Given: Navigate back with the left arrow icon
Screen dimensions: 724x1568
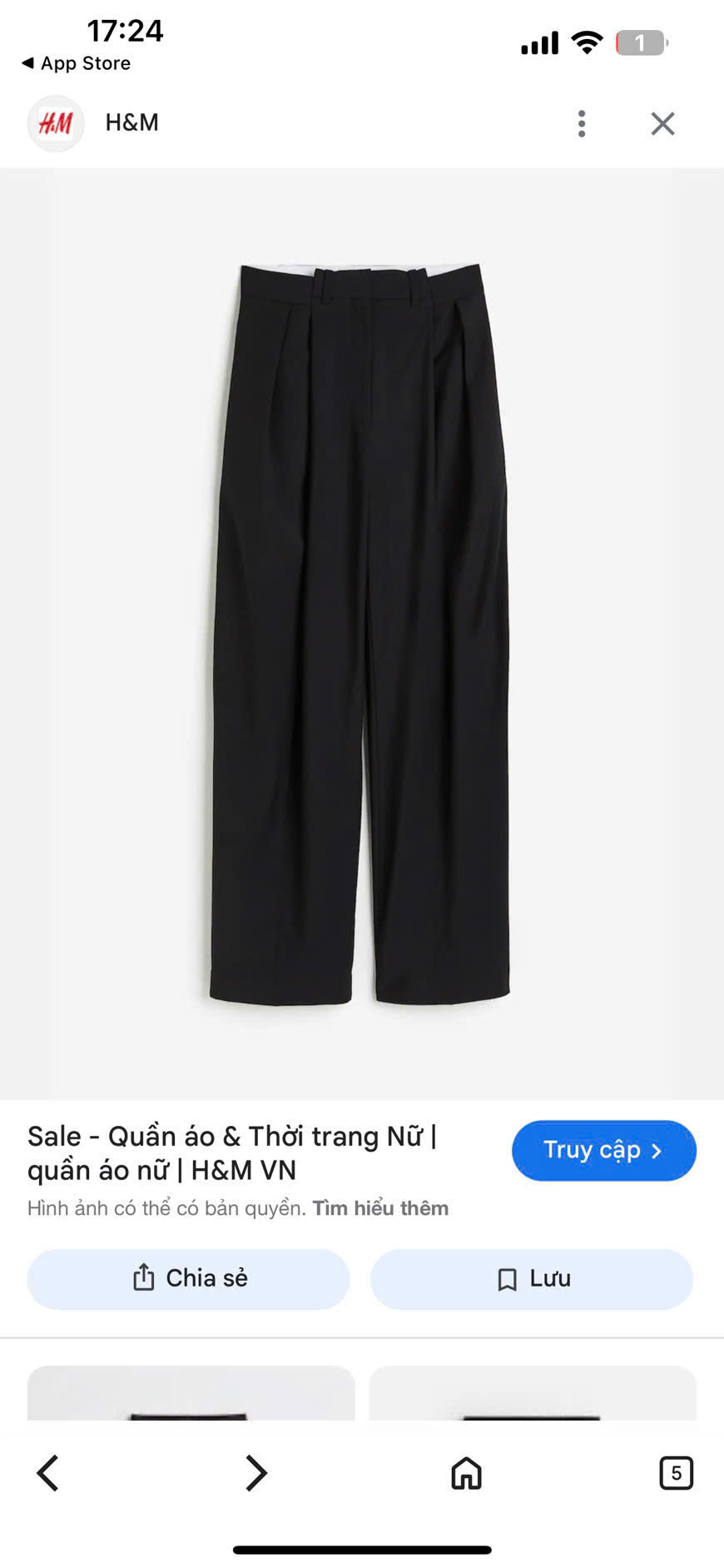Looking at the screenshot, I should 47,1472.
